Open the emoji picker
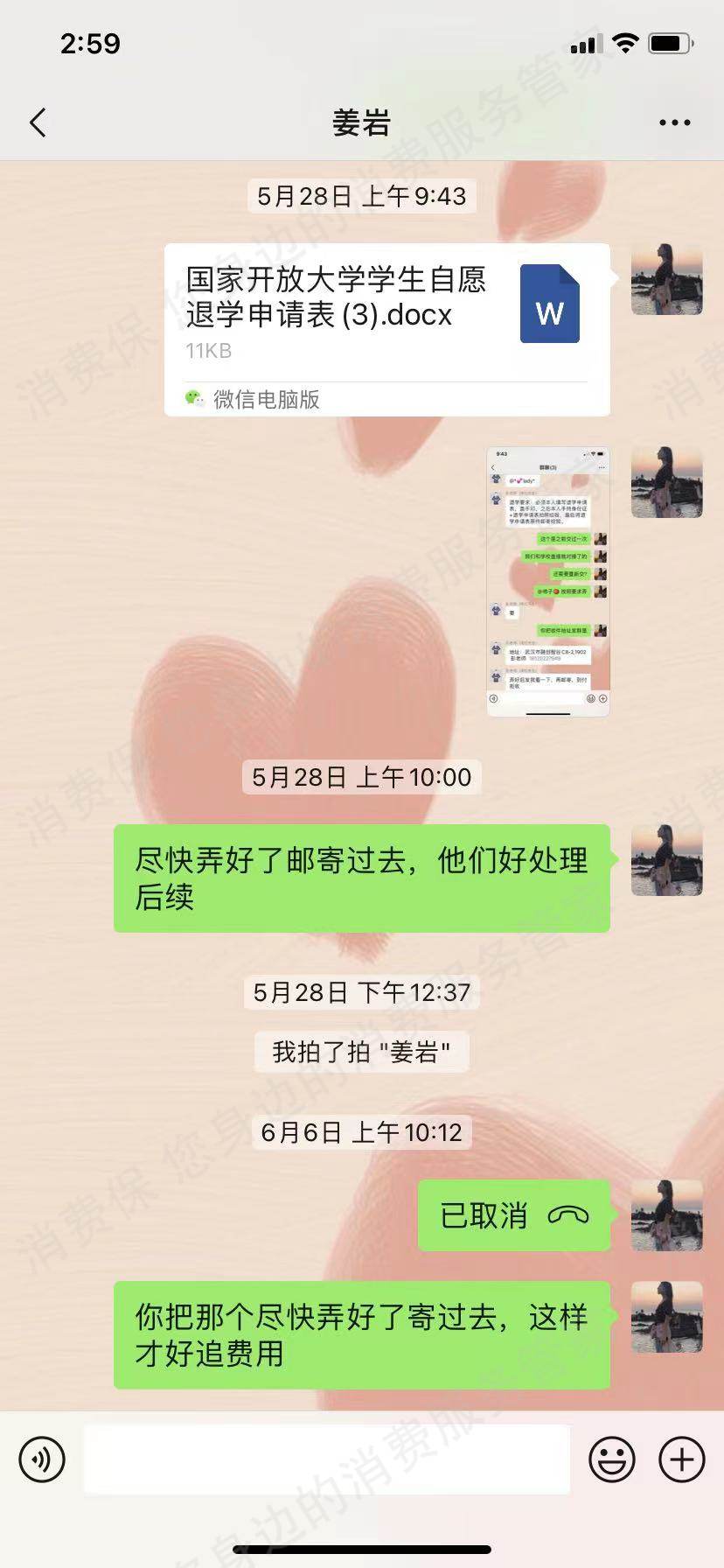 (x=611, y=1459)
